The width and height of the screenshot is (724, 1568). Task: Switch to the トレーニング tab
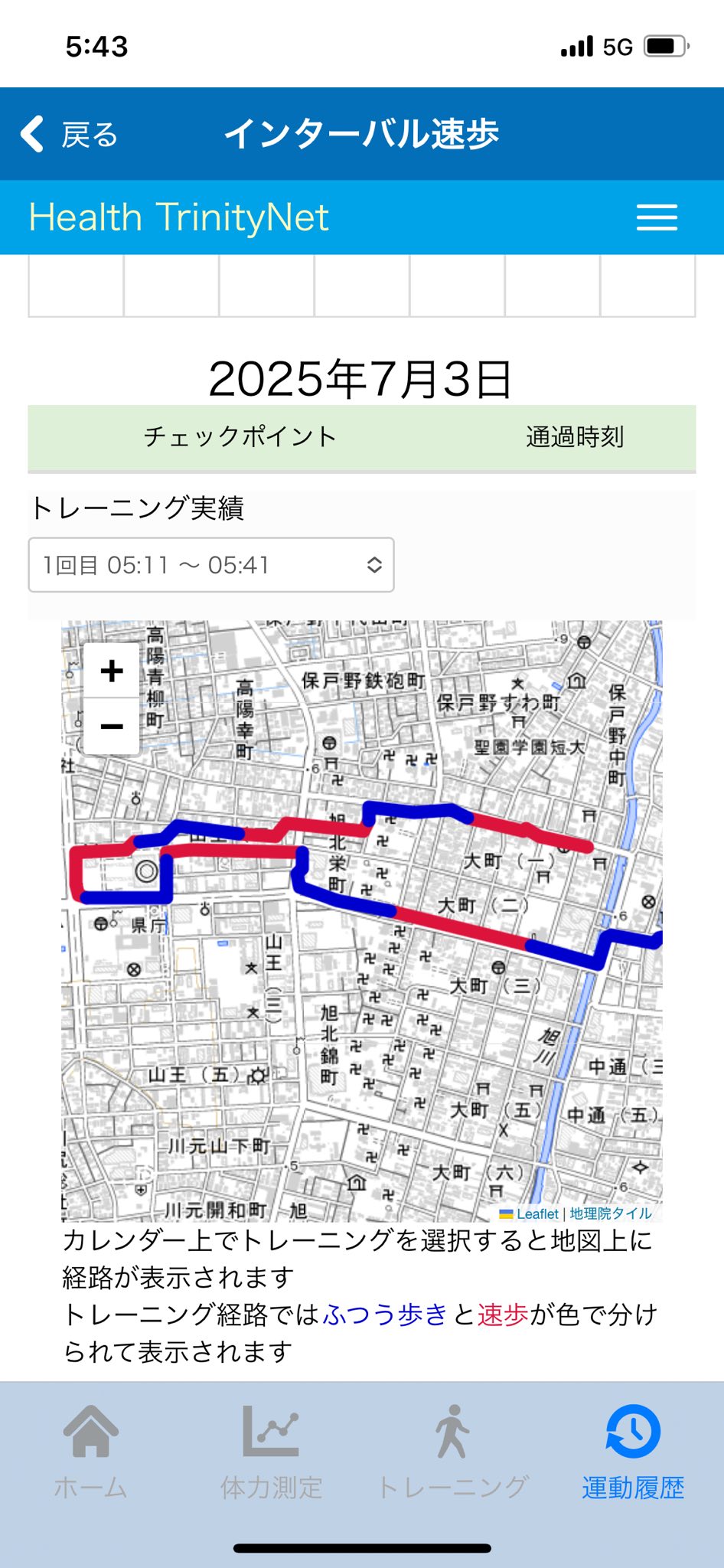click(x=452, y=1452)
